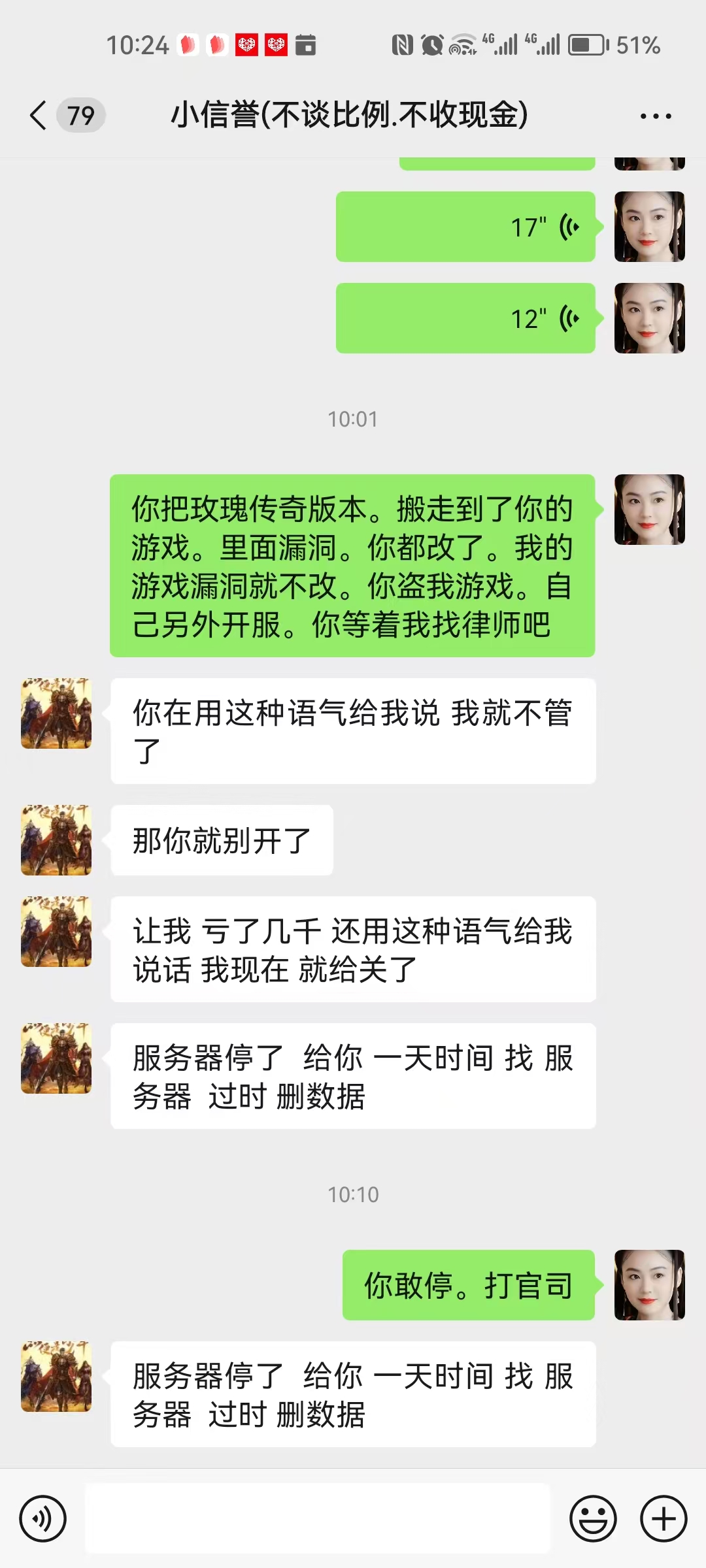Switch to voice input mode
The height and width of the screenshot is (1568, 706).
tap(43, 1518)
